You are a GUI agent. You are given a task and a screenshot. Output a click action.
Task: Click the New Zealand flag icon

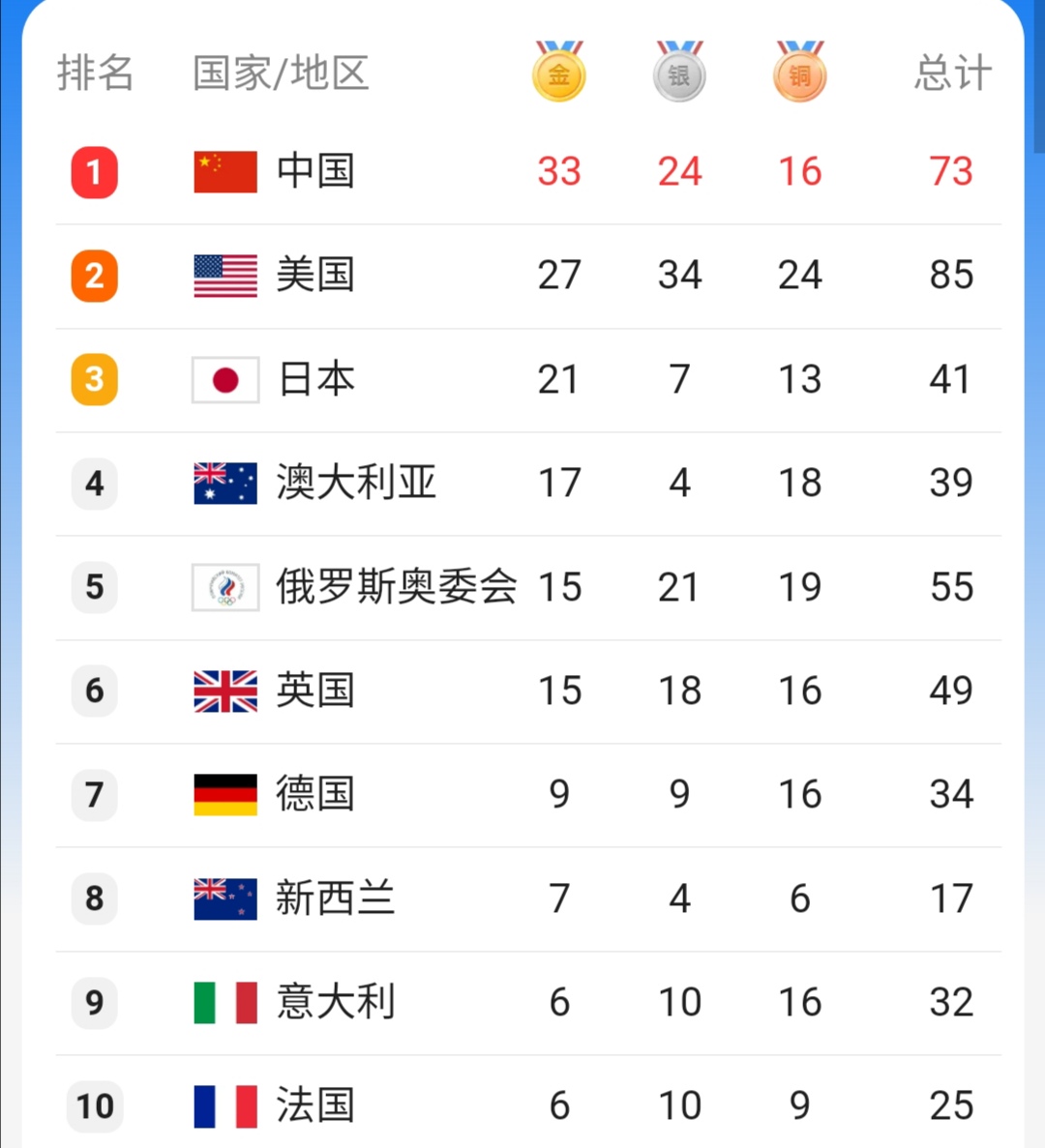[224, 898]
